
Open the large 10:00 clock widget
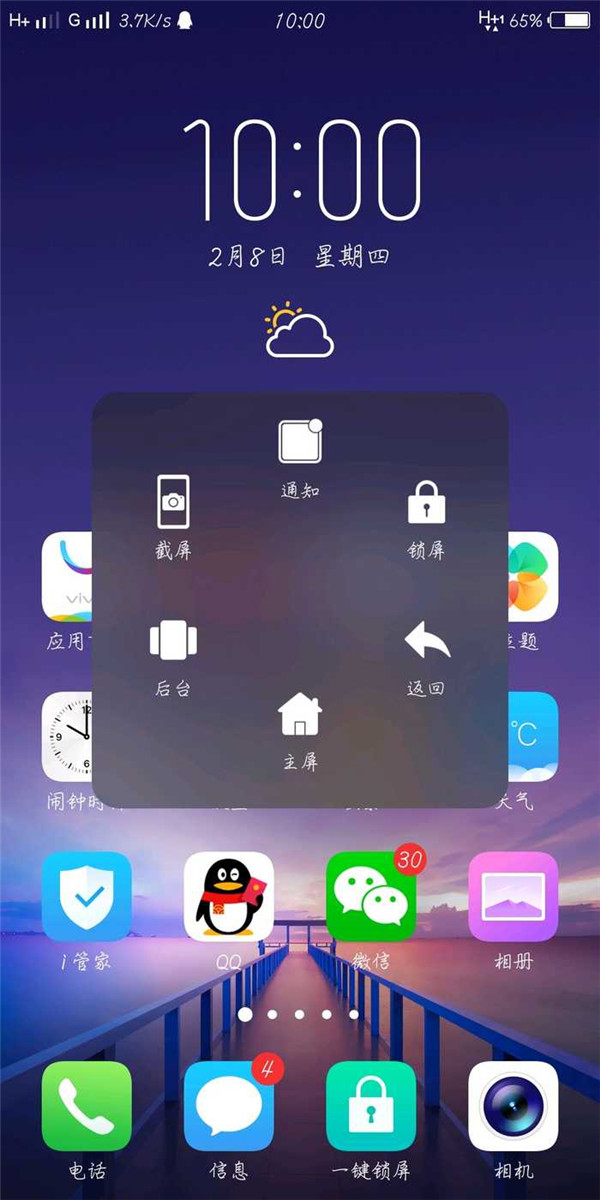[x=300, y=170]
